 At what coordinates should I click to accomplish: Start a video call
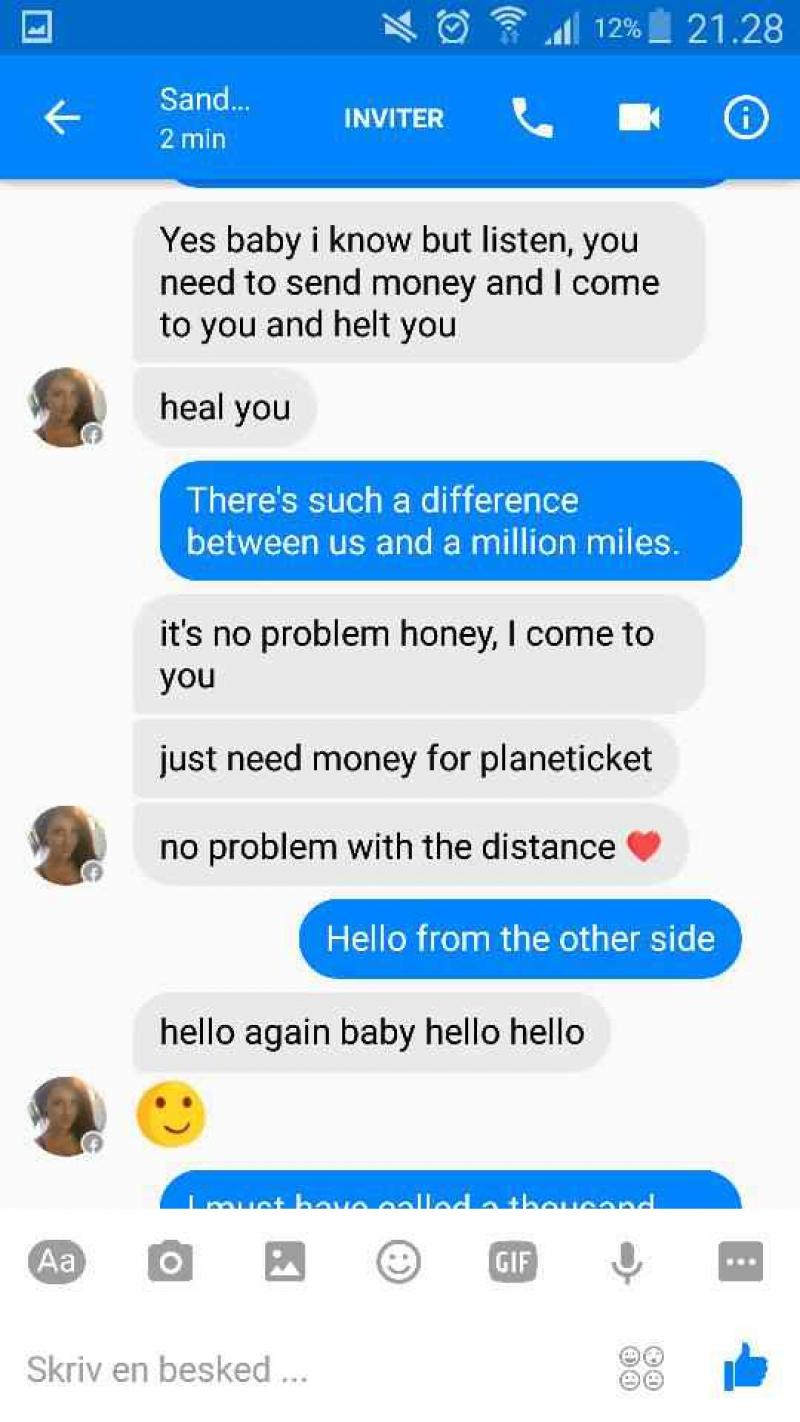(639, 118)
